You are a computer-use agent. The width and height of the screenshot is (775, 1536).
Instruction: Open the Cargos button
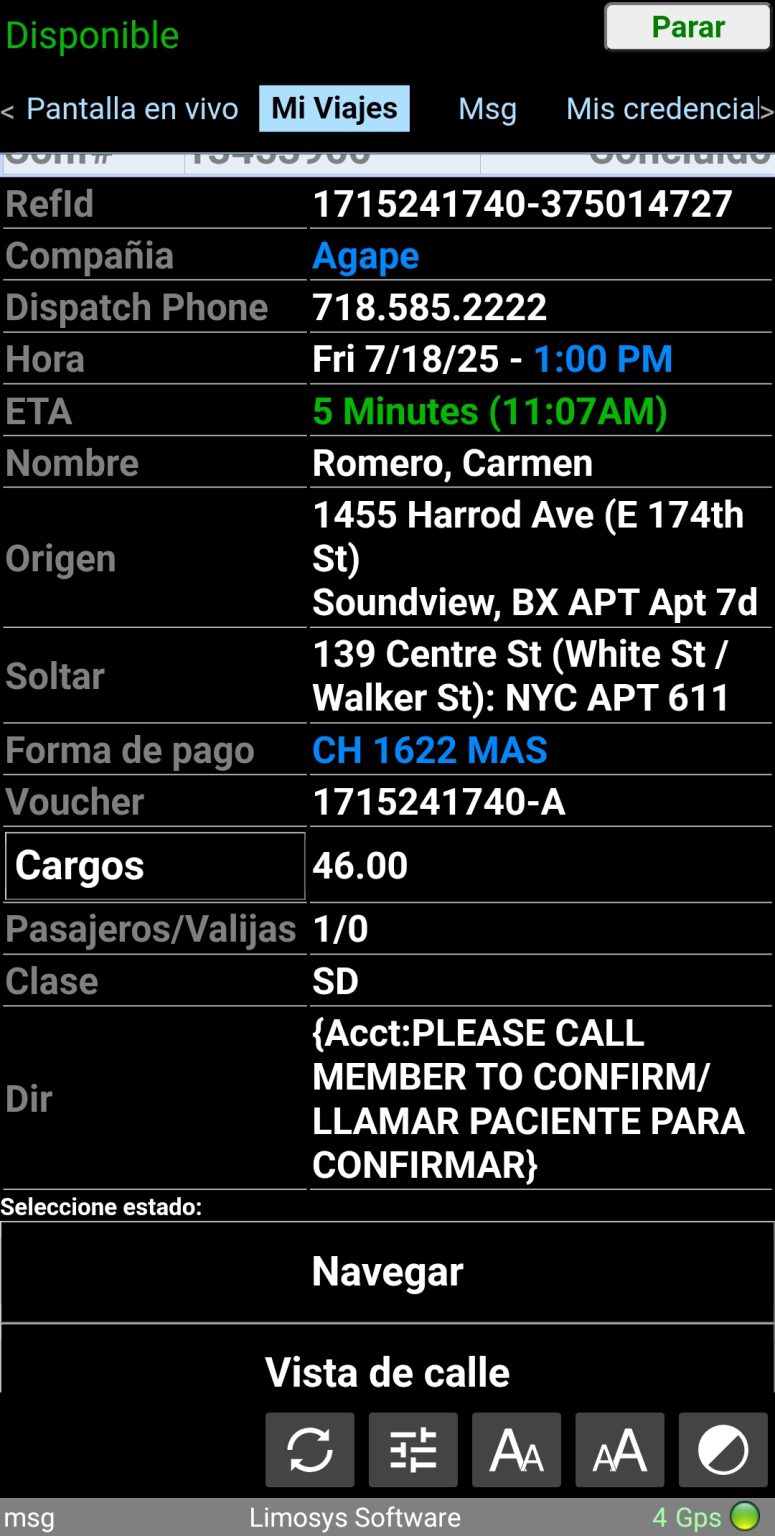click(155, 866)
